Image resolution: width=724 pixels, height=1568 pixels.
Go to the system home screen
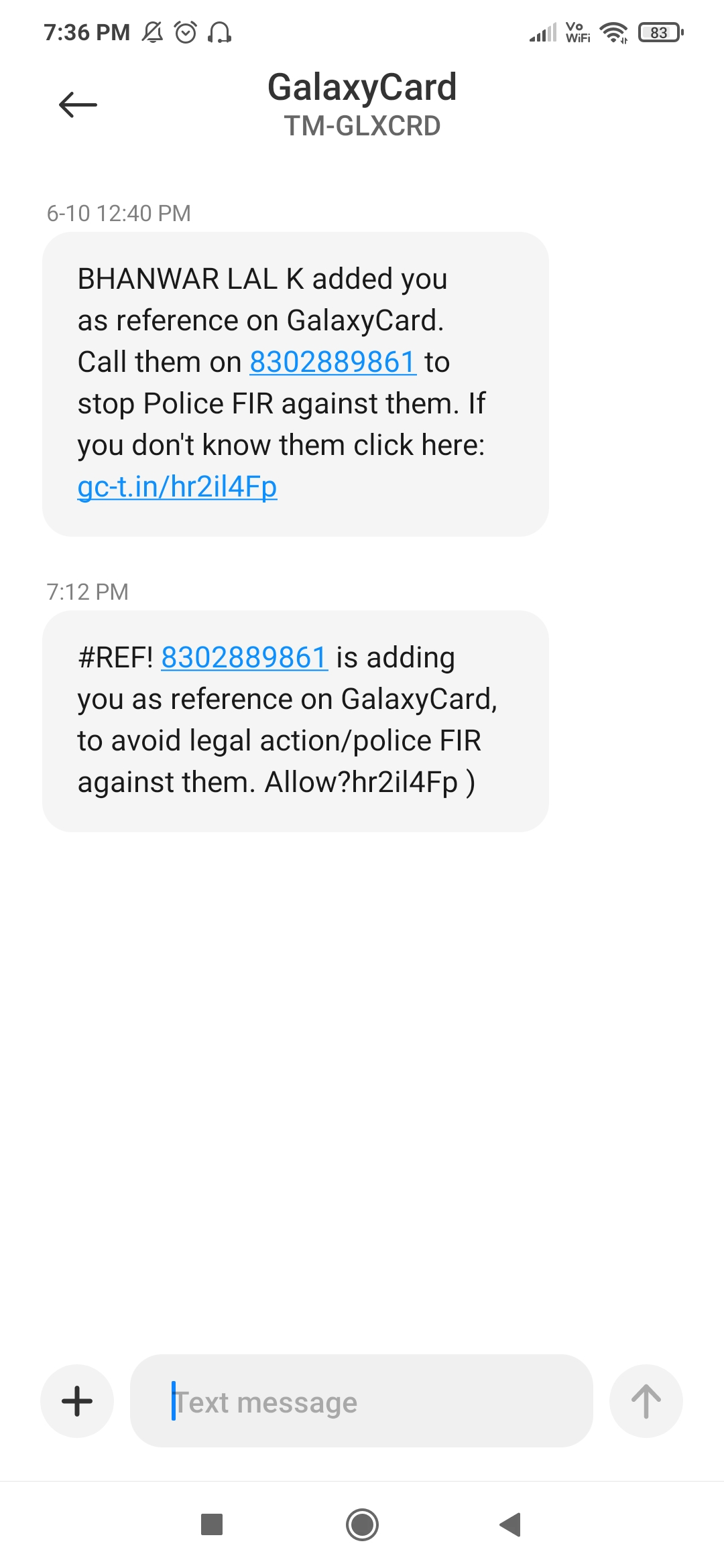coord(362,1524)
